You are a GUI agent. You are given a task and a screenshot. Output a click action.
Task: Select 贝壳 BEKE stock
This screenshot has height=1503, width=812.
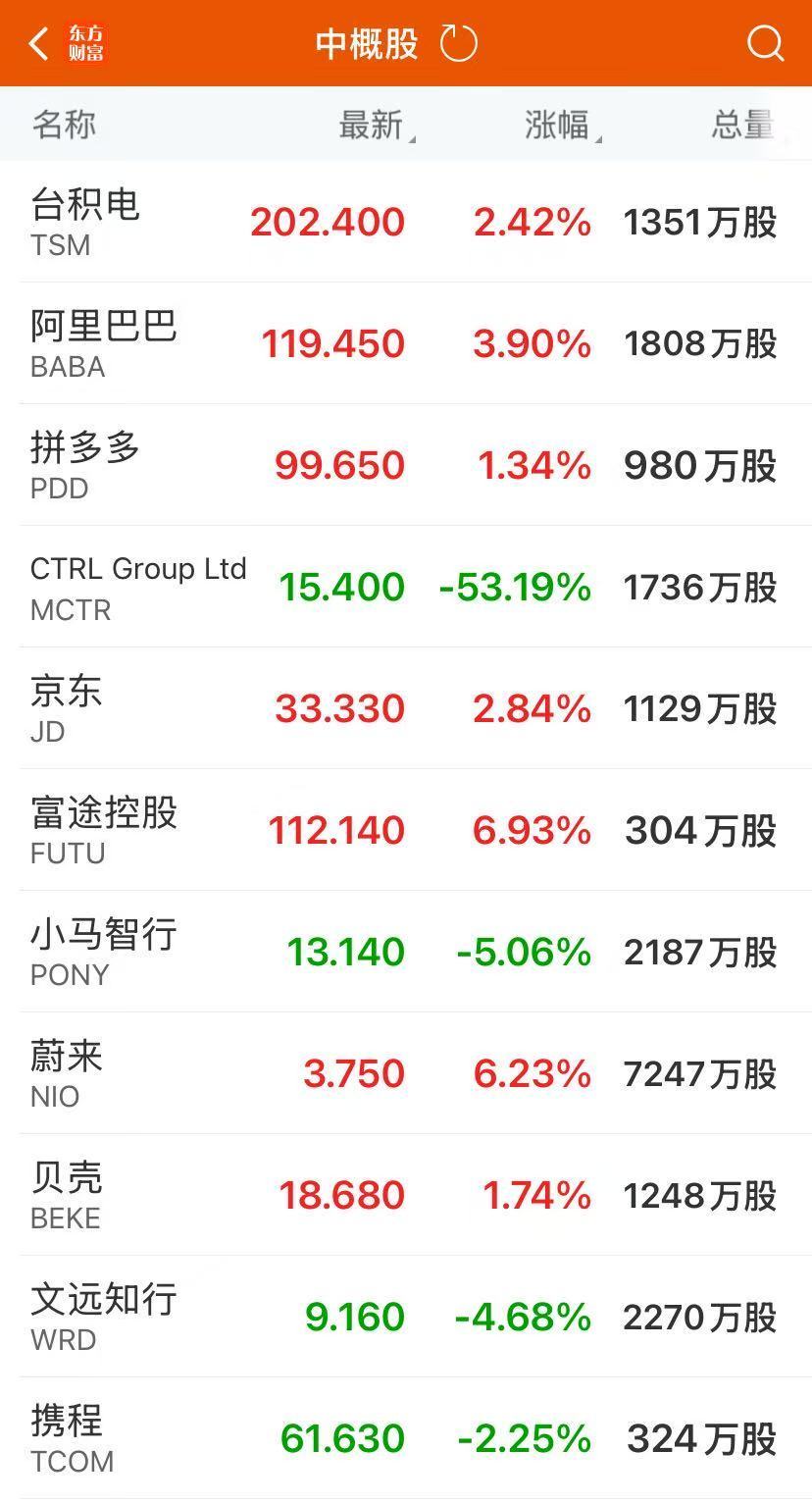click(x=406, y=1195)
